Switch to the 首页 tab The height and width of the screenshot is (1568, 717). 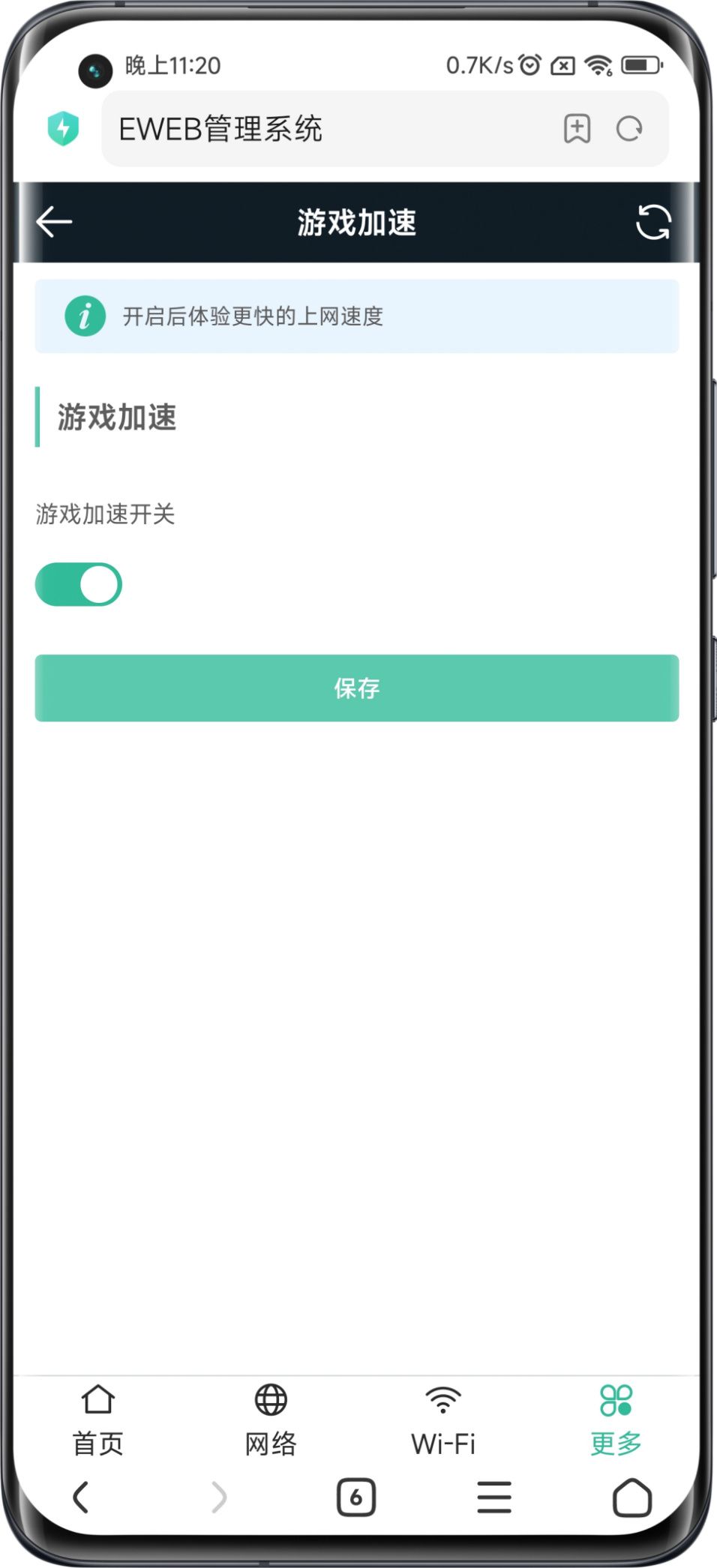[98, 1420]
